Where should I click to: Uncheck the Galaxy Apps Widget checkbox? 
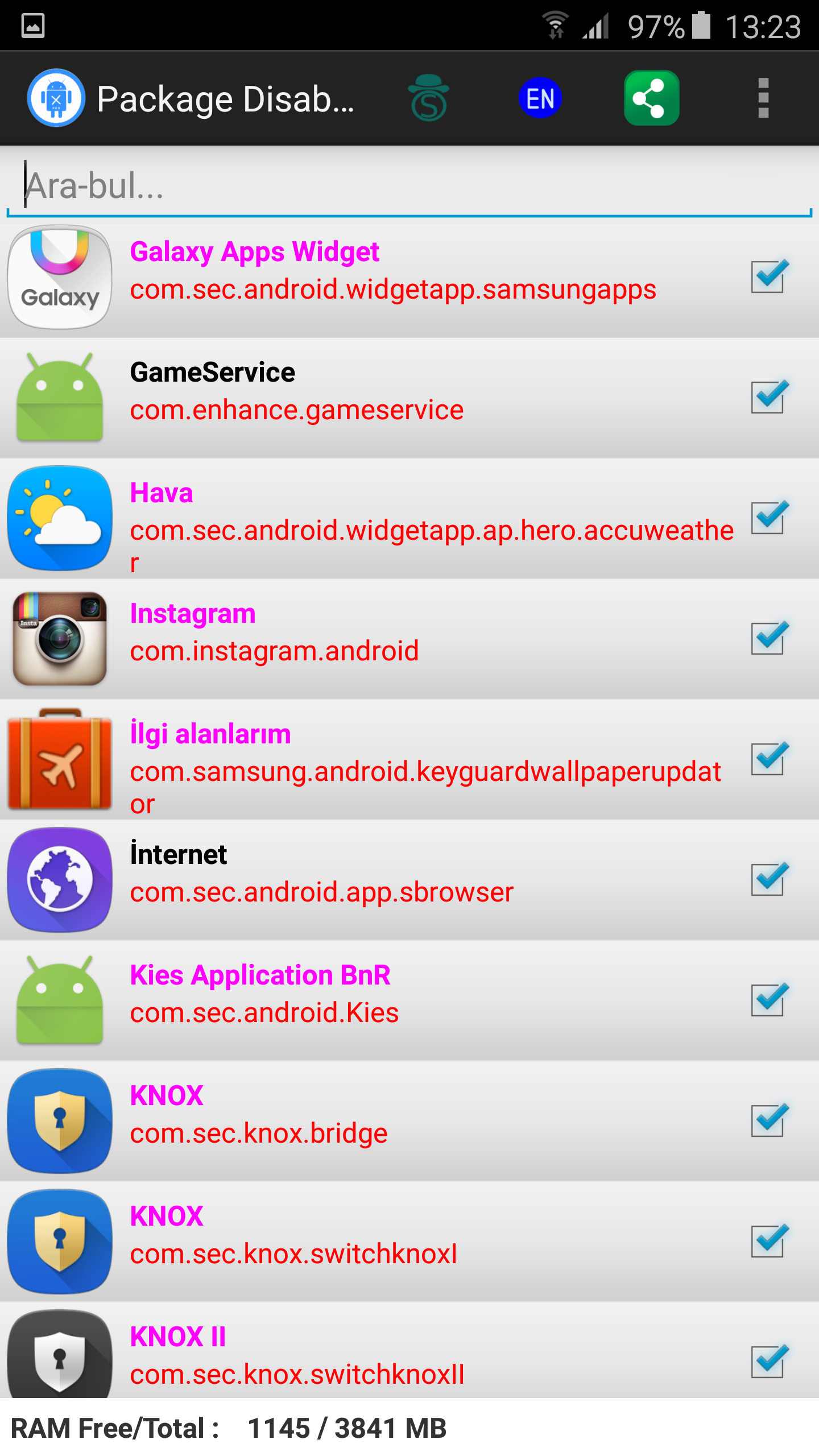[x=768, y=276]
